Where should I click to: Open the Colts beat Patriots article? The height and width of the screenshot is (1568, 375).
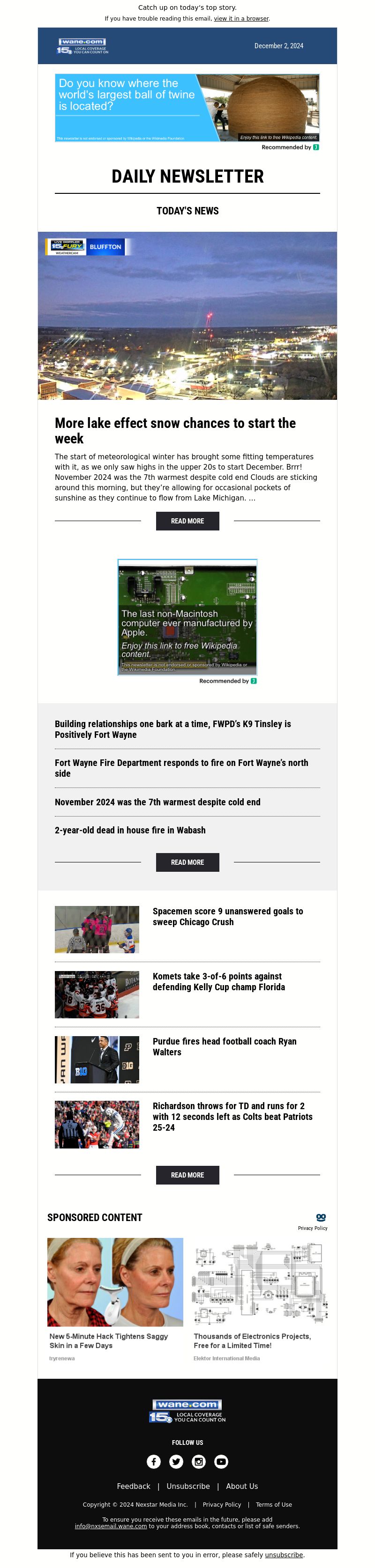coord(232,1117)
